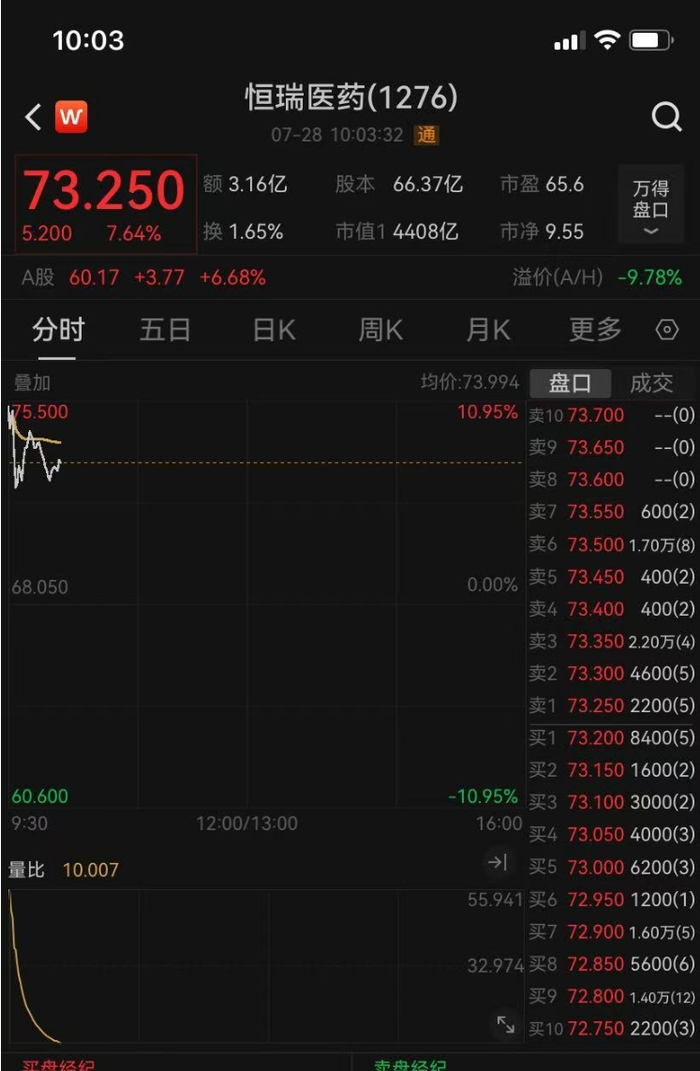Select the 月K chart tab
Screen dimensions: 700x1071
pyautogui.click(x=488, y=331)
